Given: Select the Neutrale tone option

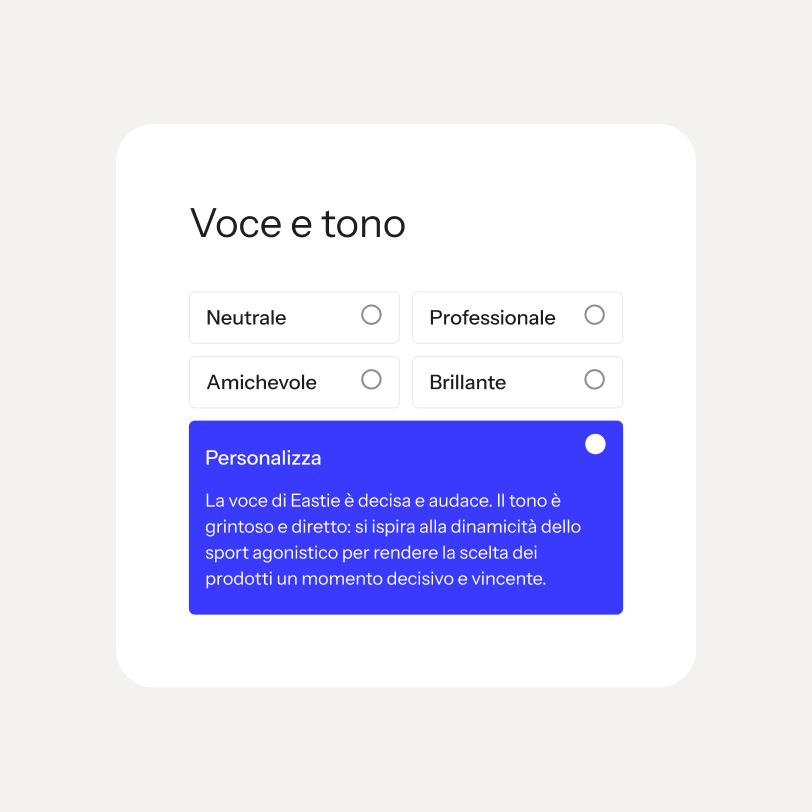Looking at the screenshot, I should [x=294, y=317].
